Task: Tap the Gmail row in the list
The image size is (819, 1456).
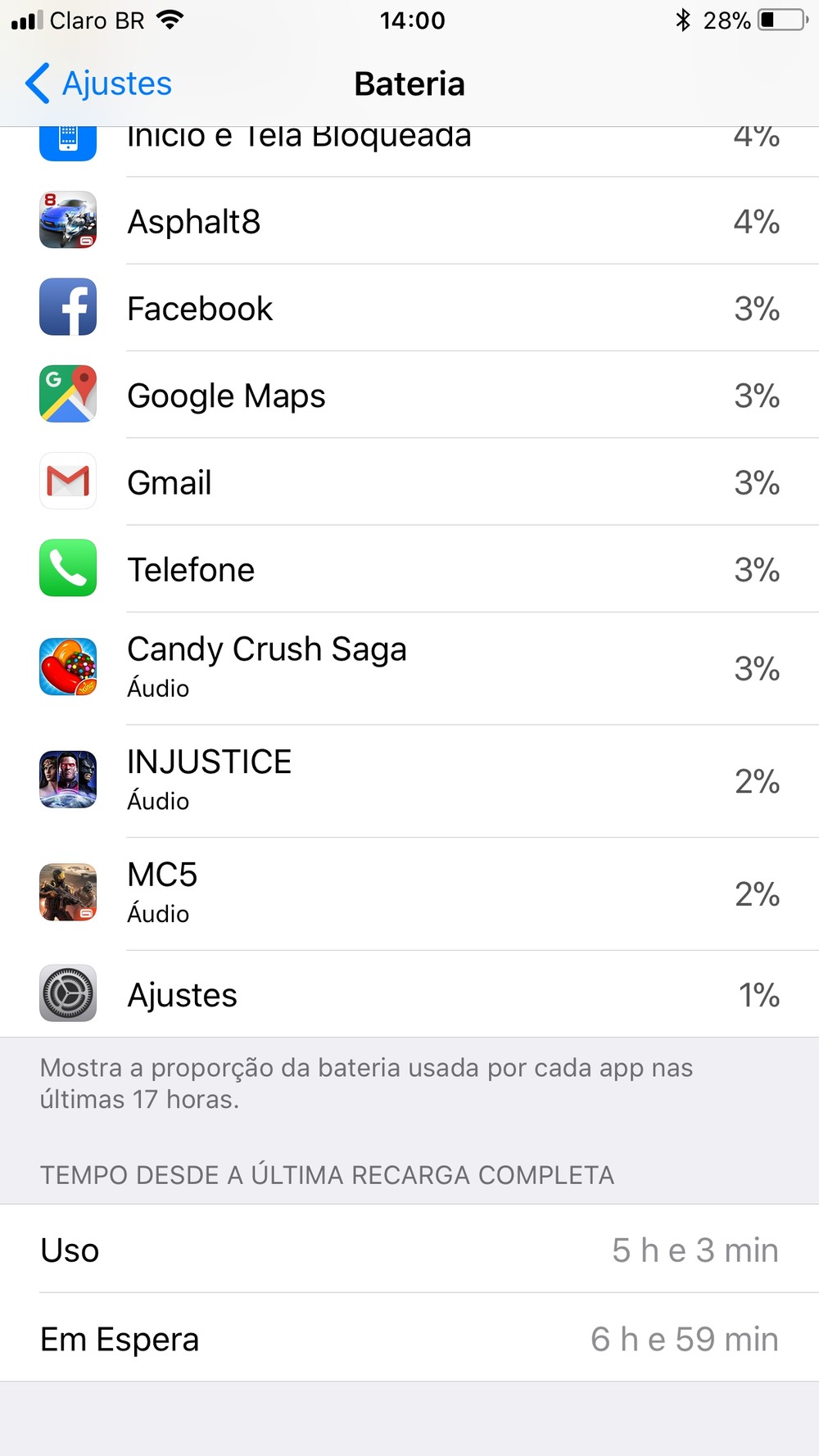Action: [x=409, y=482]
